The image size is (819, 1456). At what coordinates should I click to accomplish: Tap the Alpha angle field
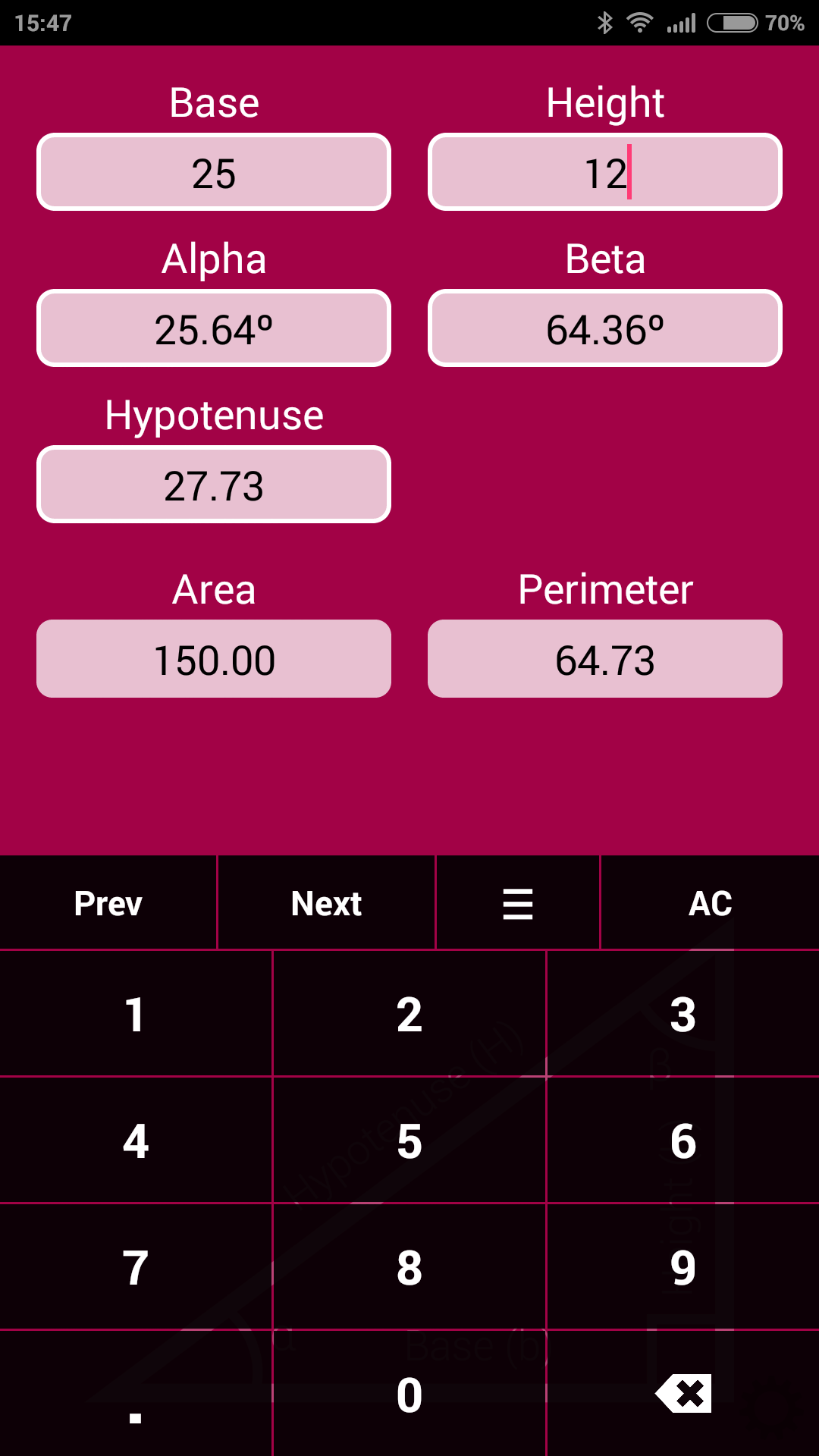pyautogui.click(x=213, y=328)
